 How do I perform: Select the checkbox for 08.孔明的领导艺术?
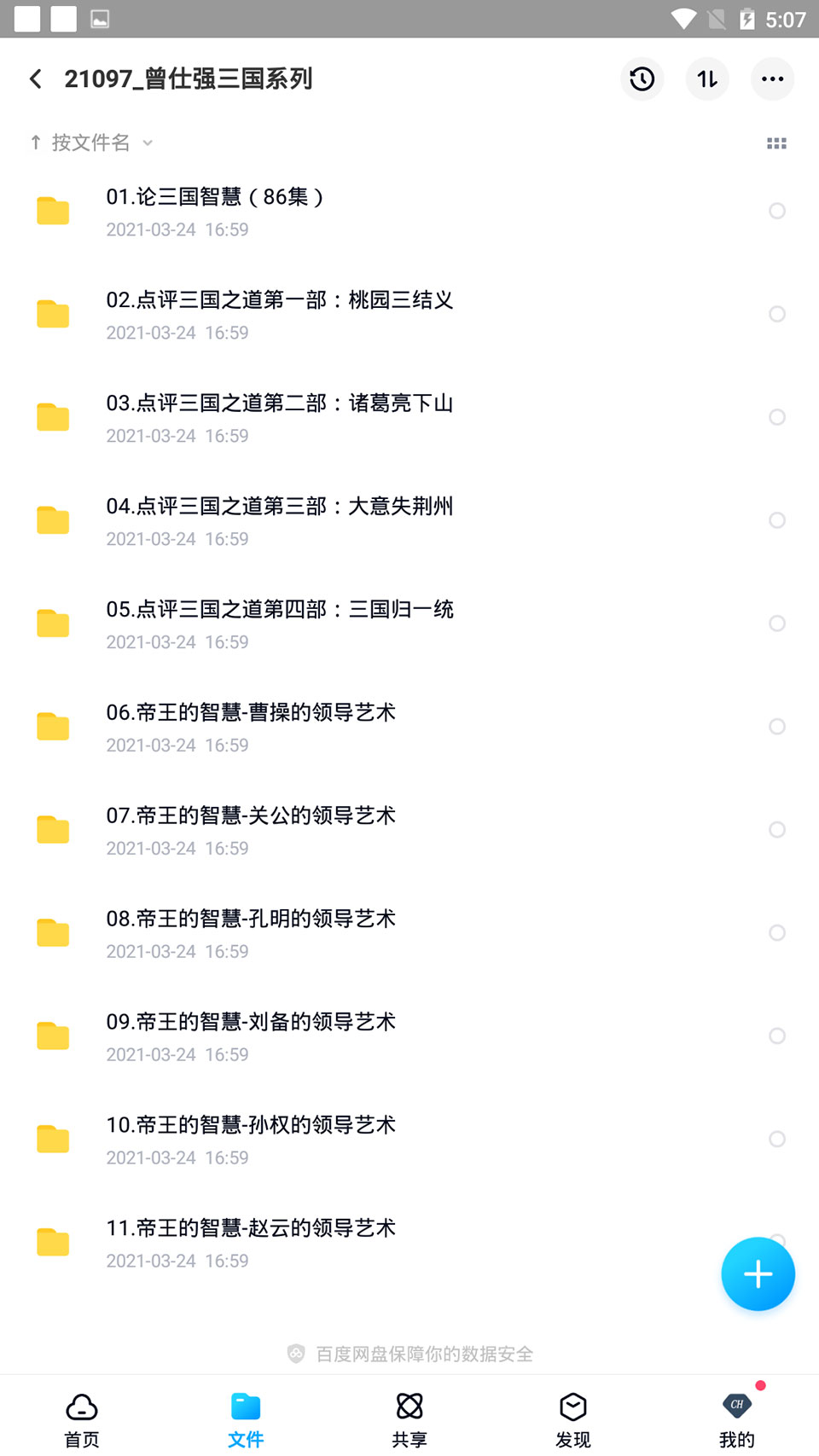(776, 933)
